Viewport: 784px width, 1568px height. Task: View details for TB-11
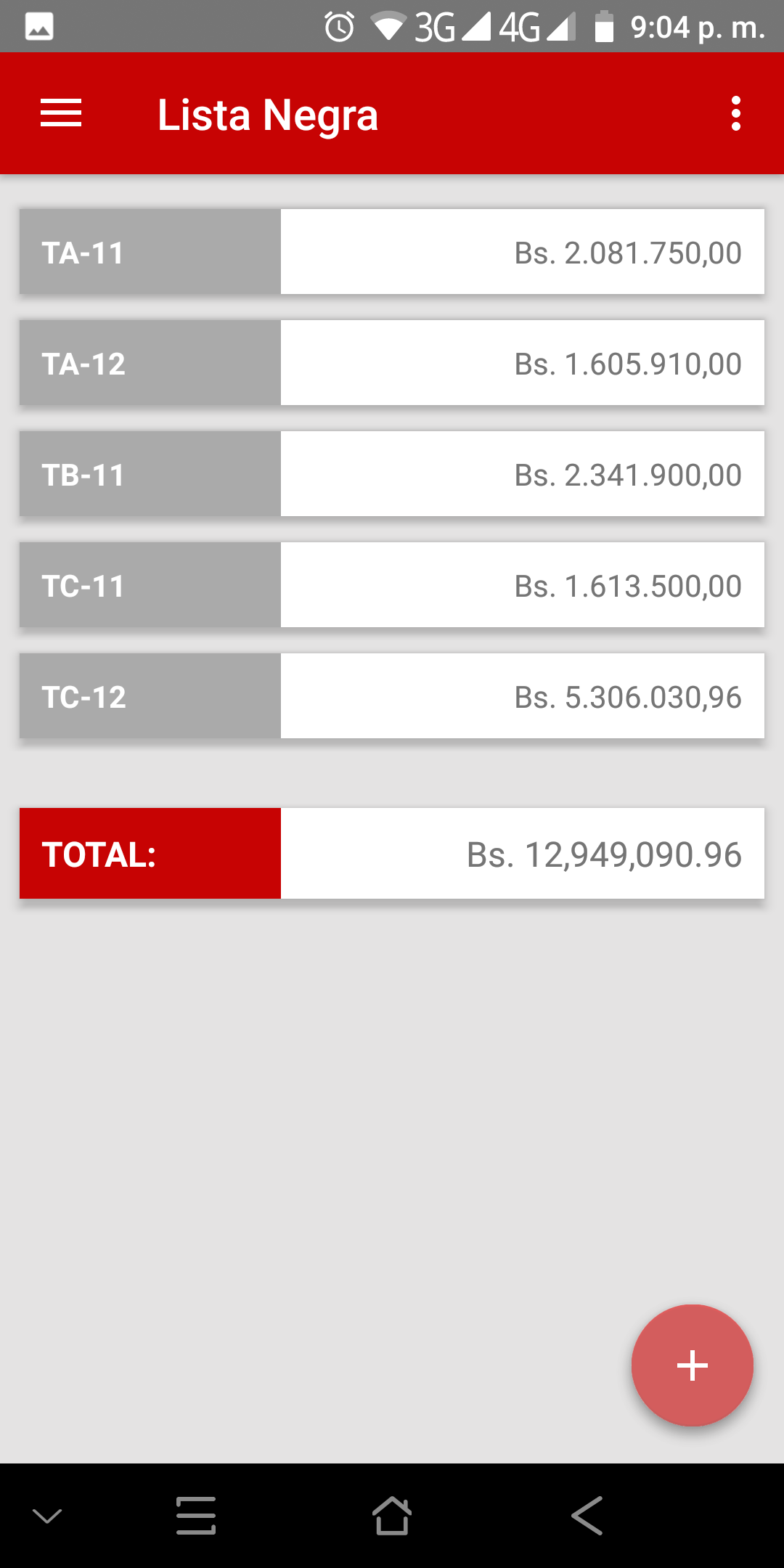tap(392, 474)
